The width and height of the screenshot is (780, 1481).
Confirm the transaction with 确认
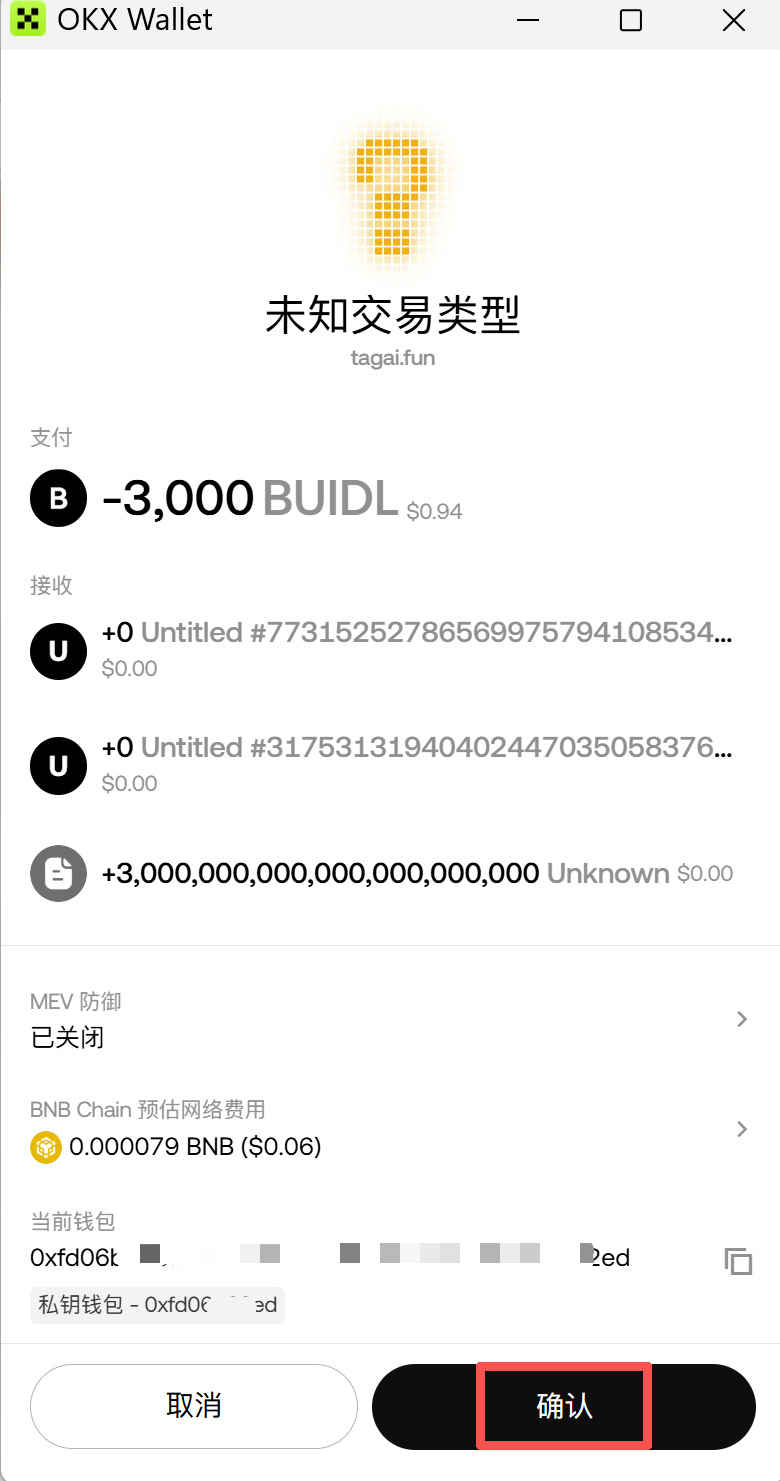(564, 1406)
